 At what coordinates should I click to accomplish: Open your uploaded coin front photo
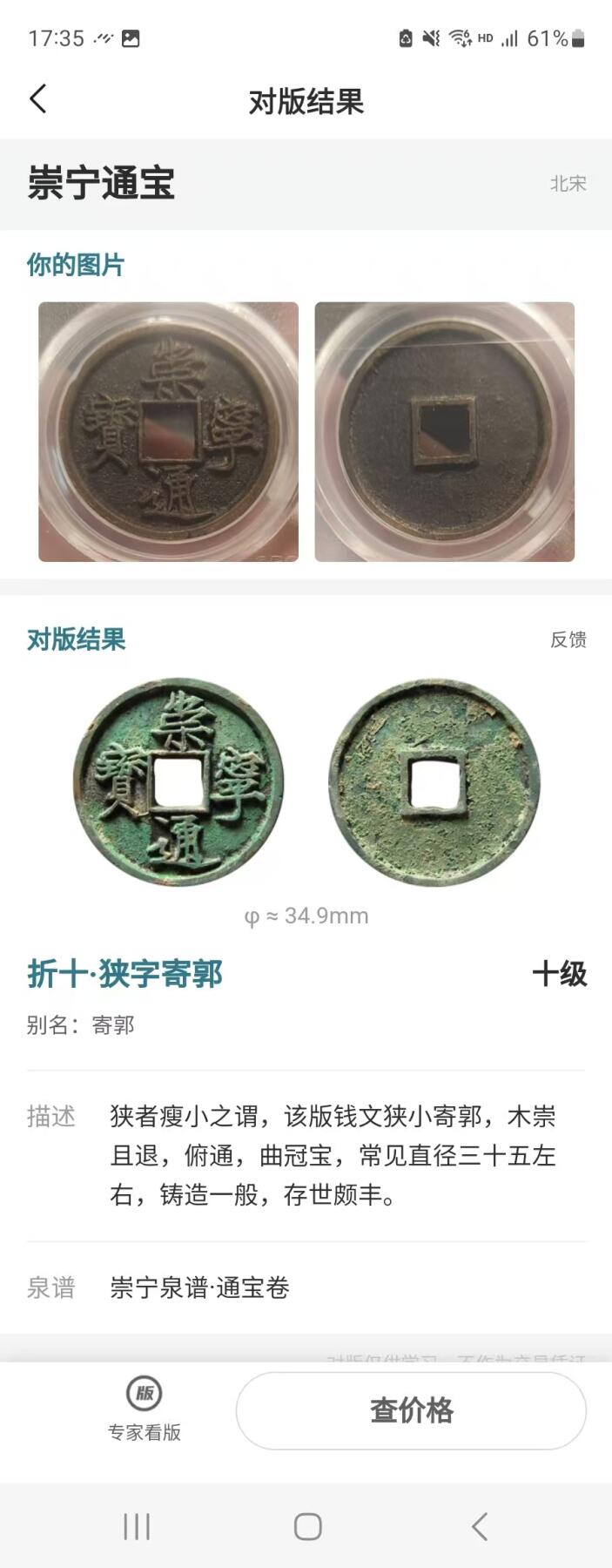click(168, 431)
